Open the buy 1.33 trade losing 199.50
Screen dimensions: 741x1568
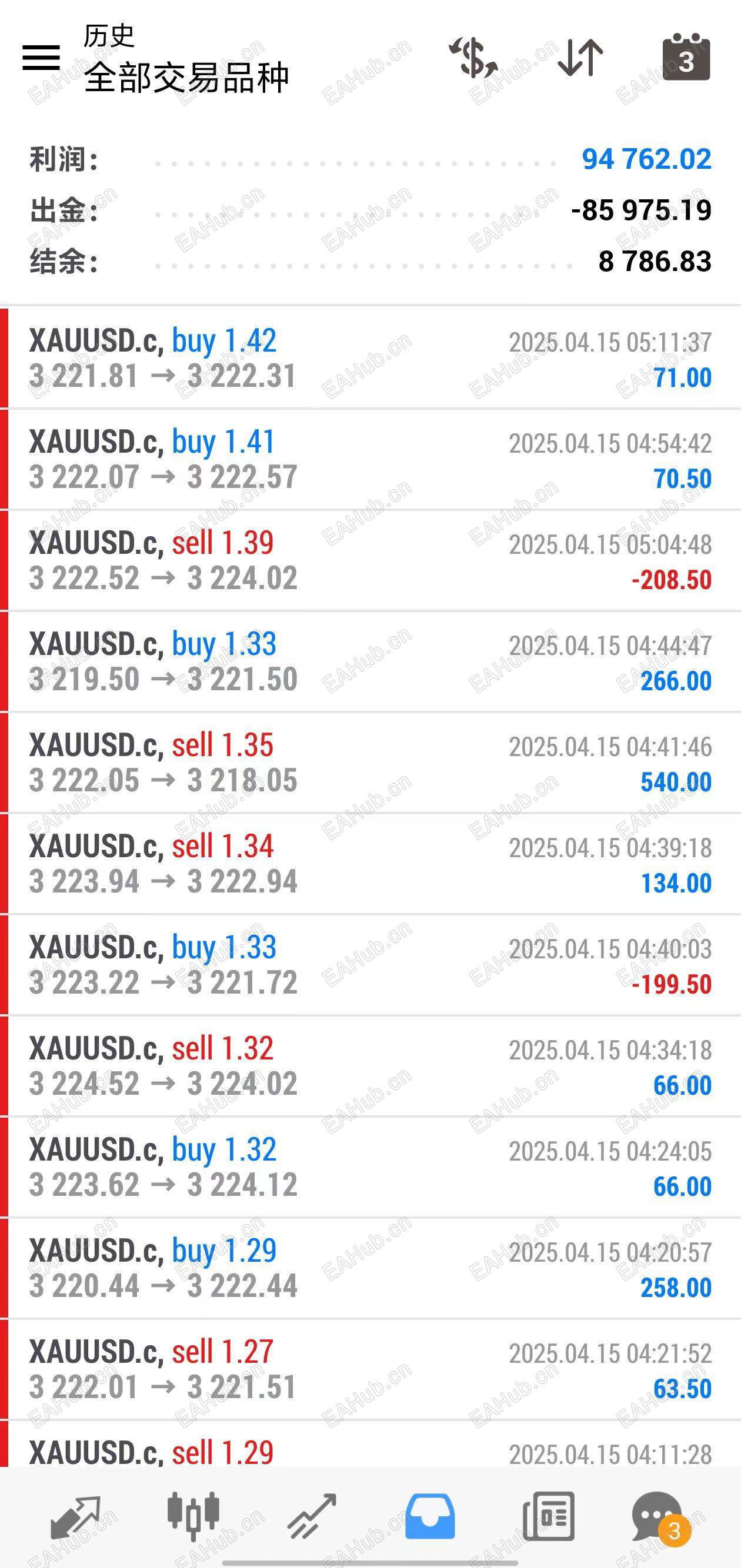tap(370, 965)
